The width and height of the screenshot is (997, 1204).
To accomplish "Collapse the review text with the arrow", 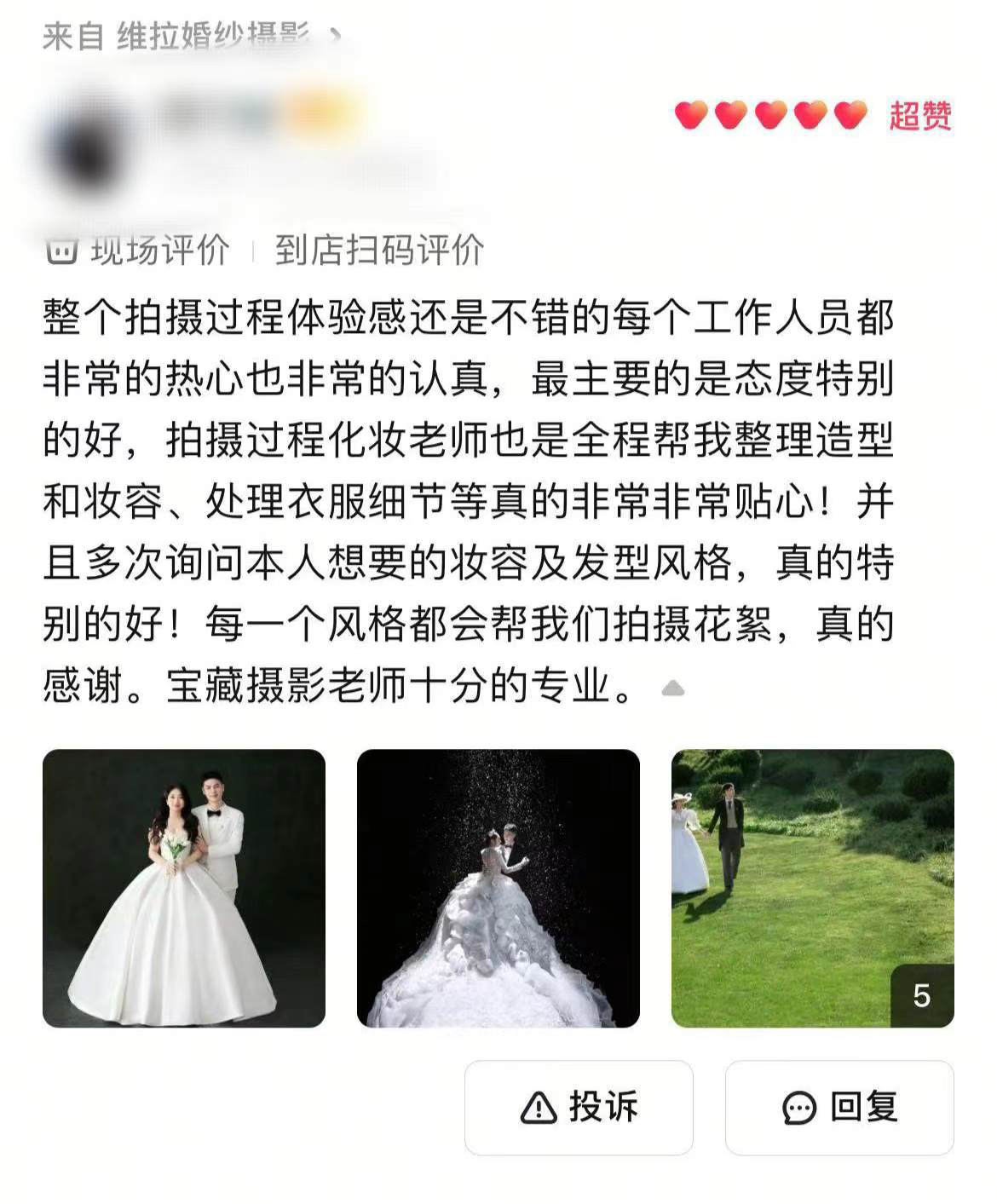I will coord(673,688).
